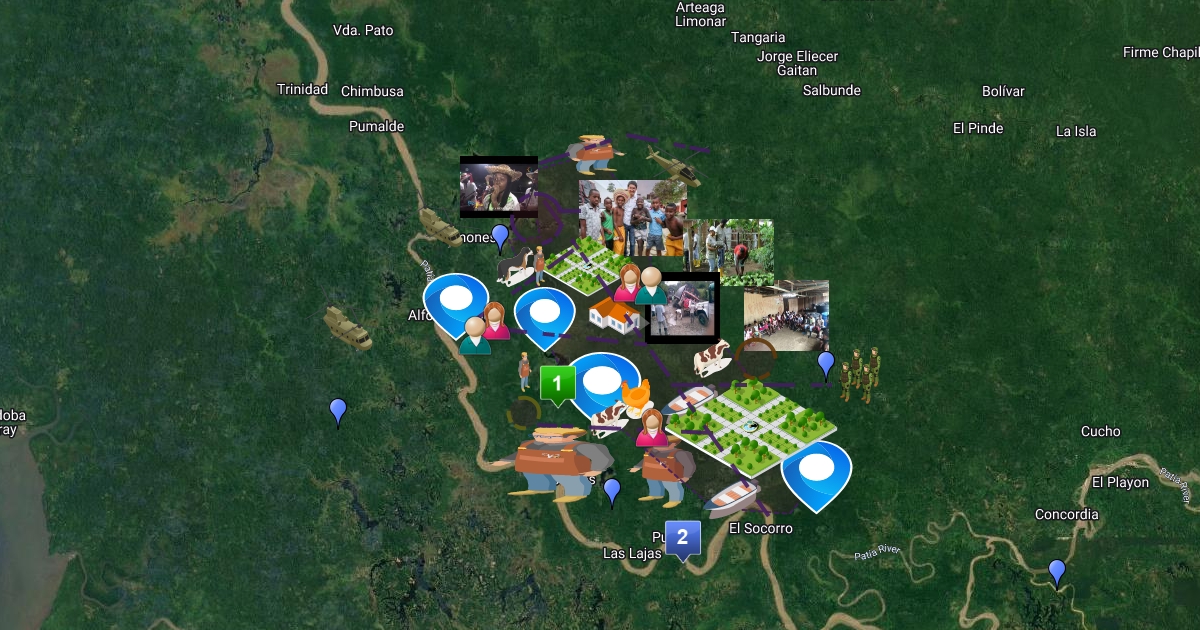Select the large blue pin near El Socorro
The height and width of the screenshot is (630, 1200).
(816, 472)
